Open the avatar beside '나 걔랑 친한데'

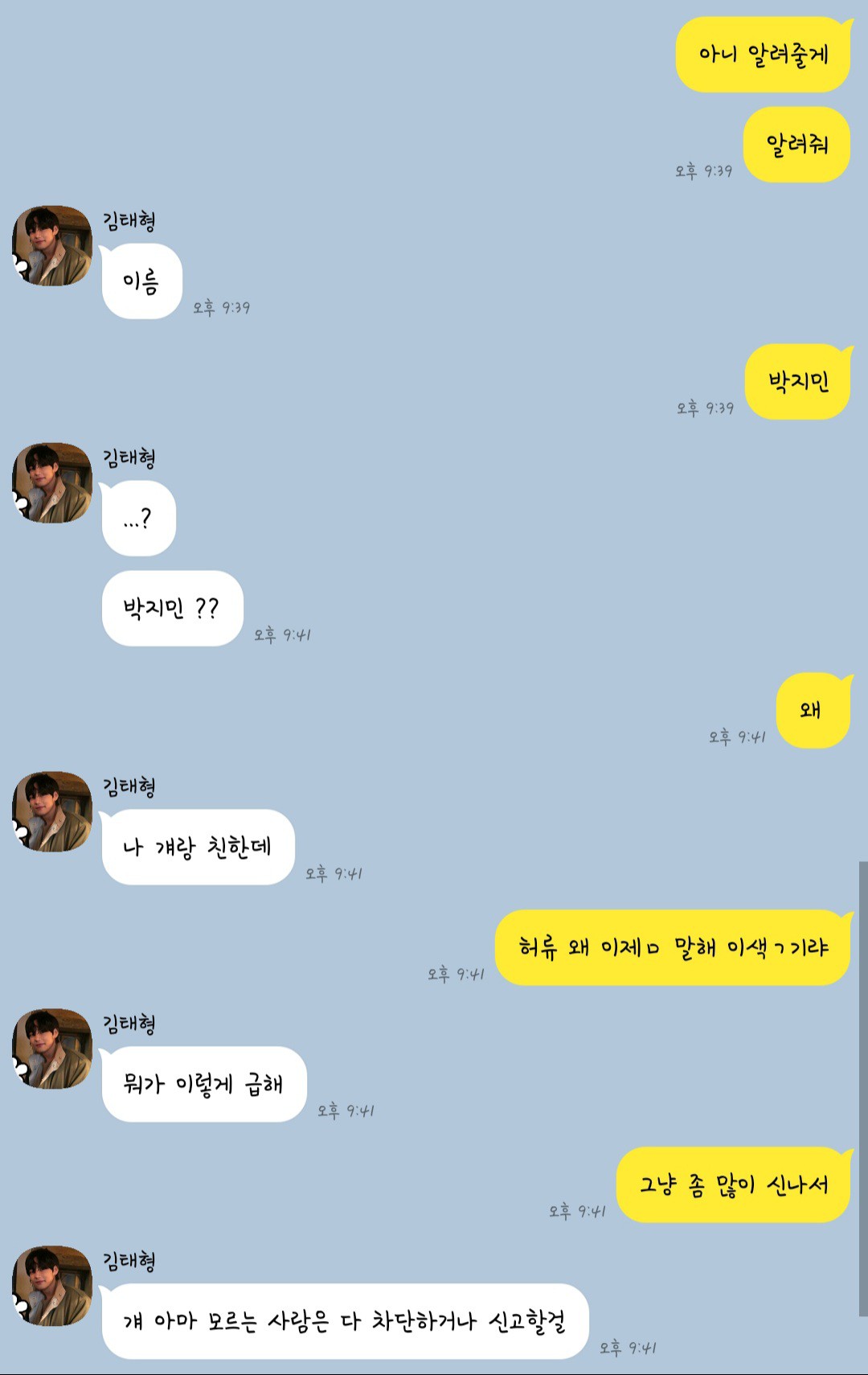coord(50,812)
